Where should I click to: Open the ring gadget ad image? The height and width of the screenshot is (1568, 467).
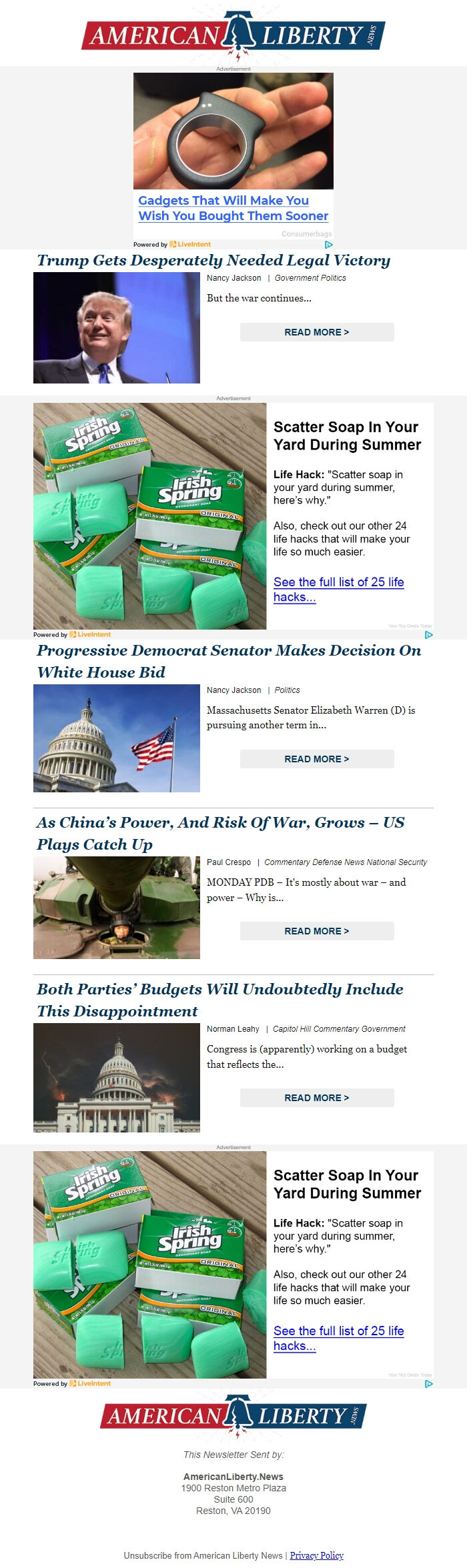click(x=233, y=131)
